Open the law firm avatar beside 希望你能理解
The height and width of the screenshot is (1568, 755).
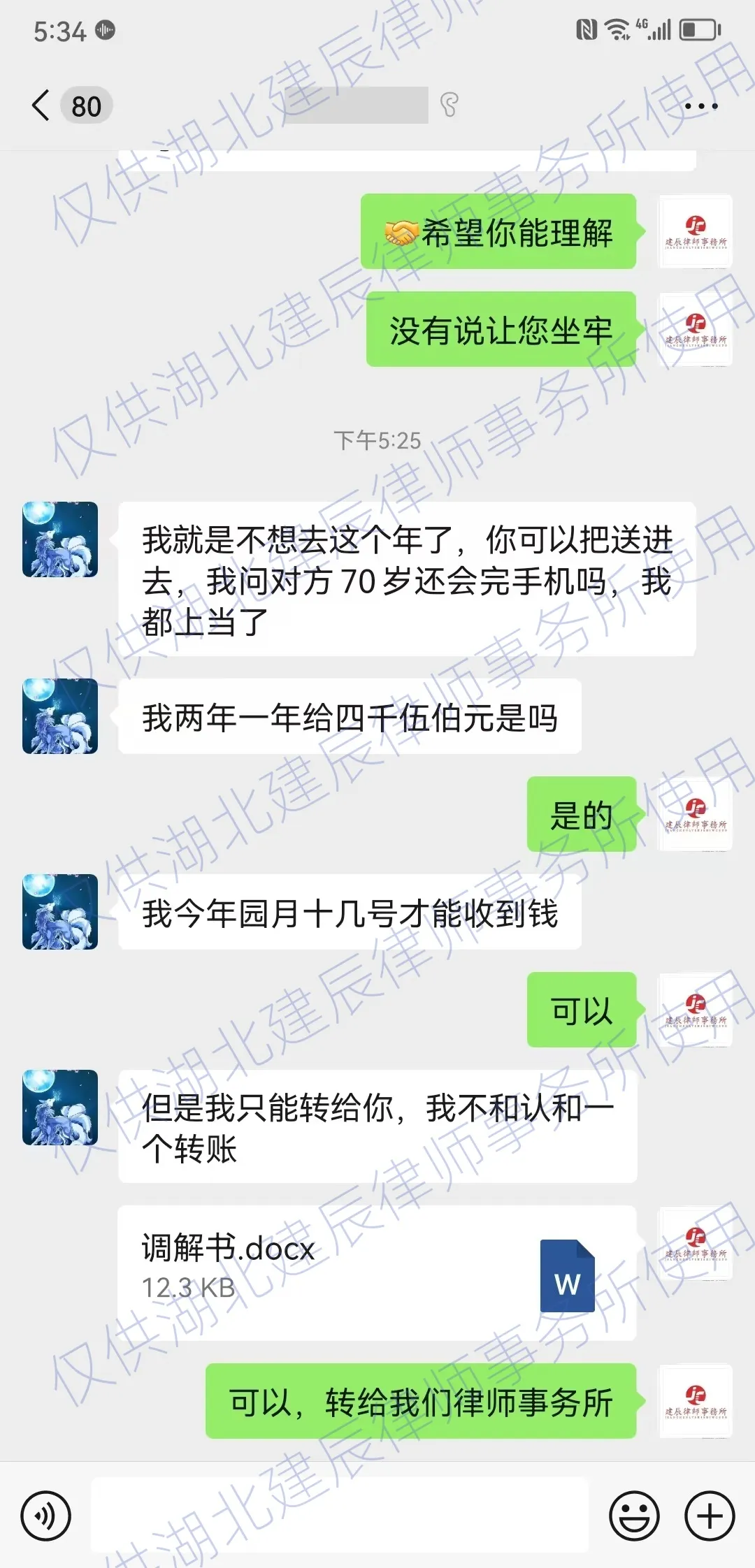tap(696, 231)
